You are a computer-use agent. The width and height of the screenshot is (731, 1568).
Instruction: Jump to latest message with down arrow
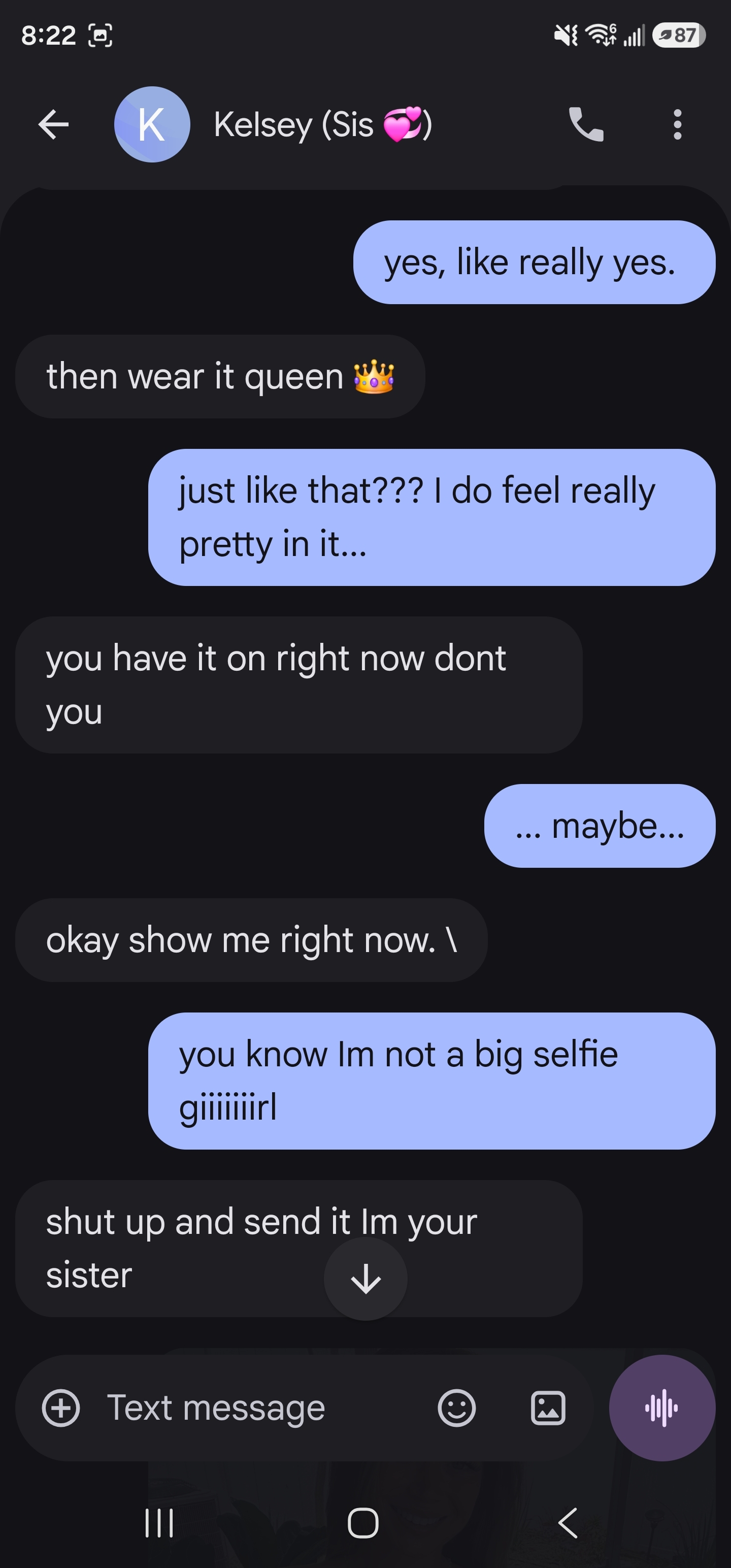(x=365, y=1278)
